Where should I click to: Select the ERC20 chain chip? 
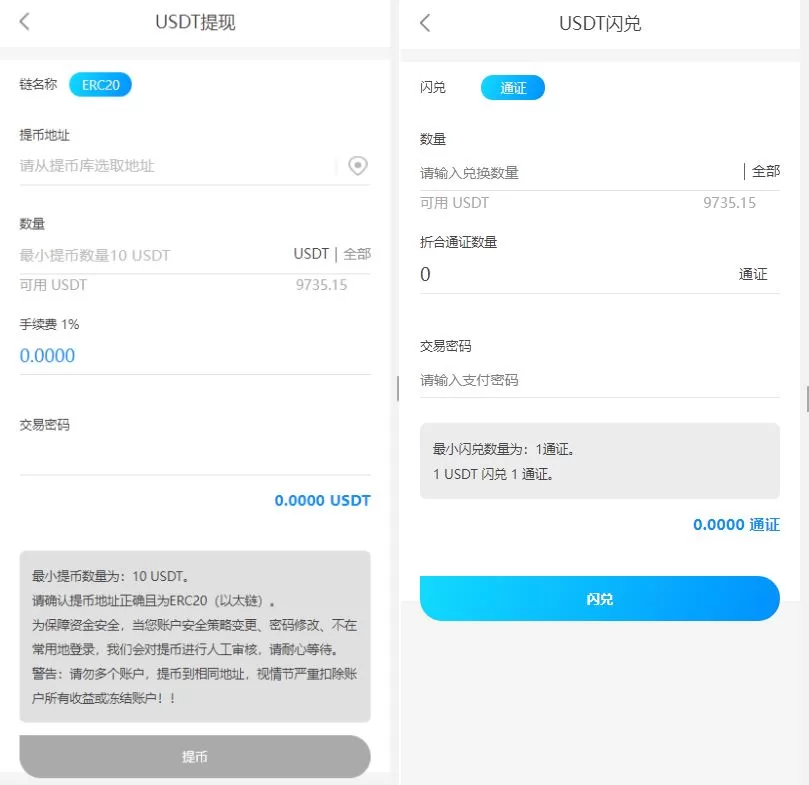coord(100,85)
